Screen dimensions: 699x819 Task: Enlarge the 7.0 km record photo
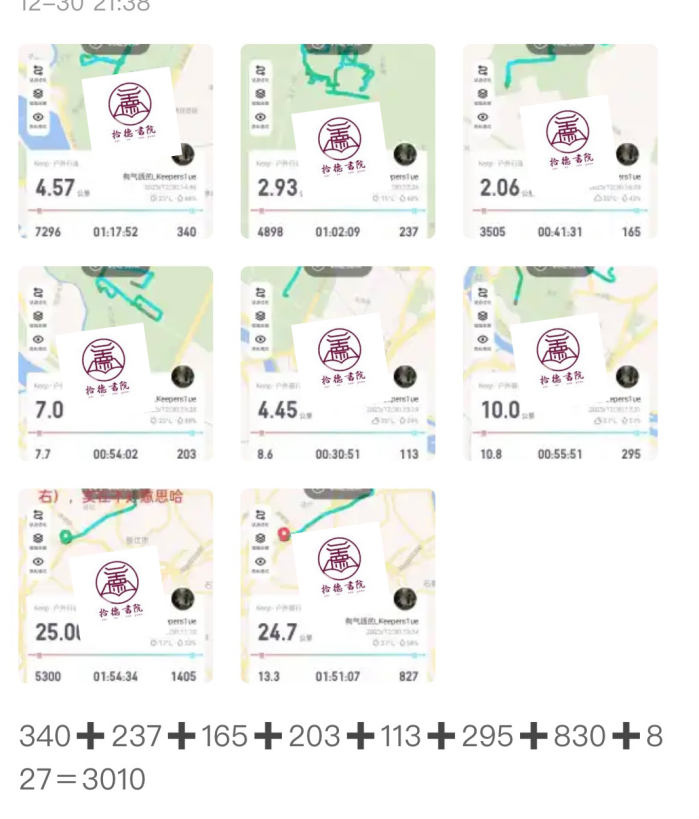[115, 363]
